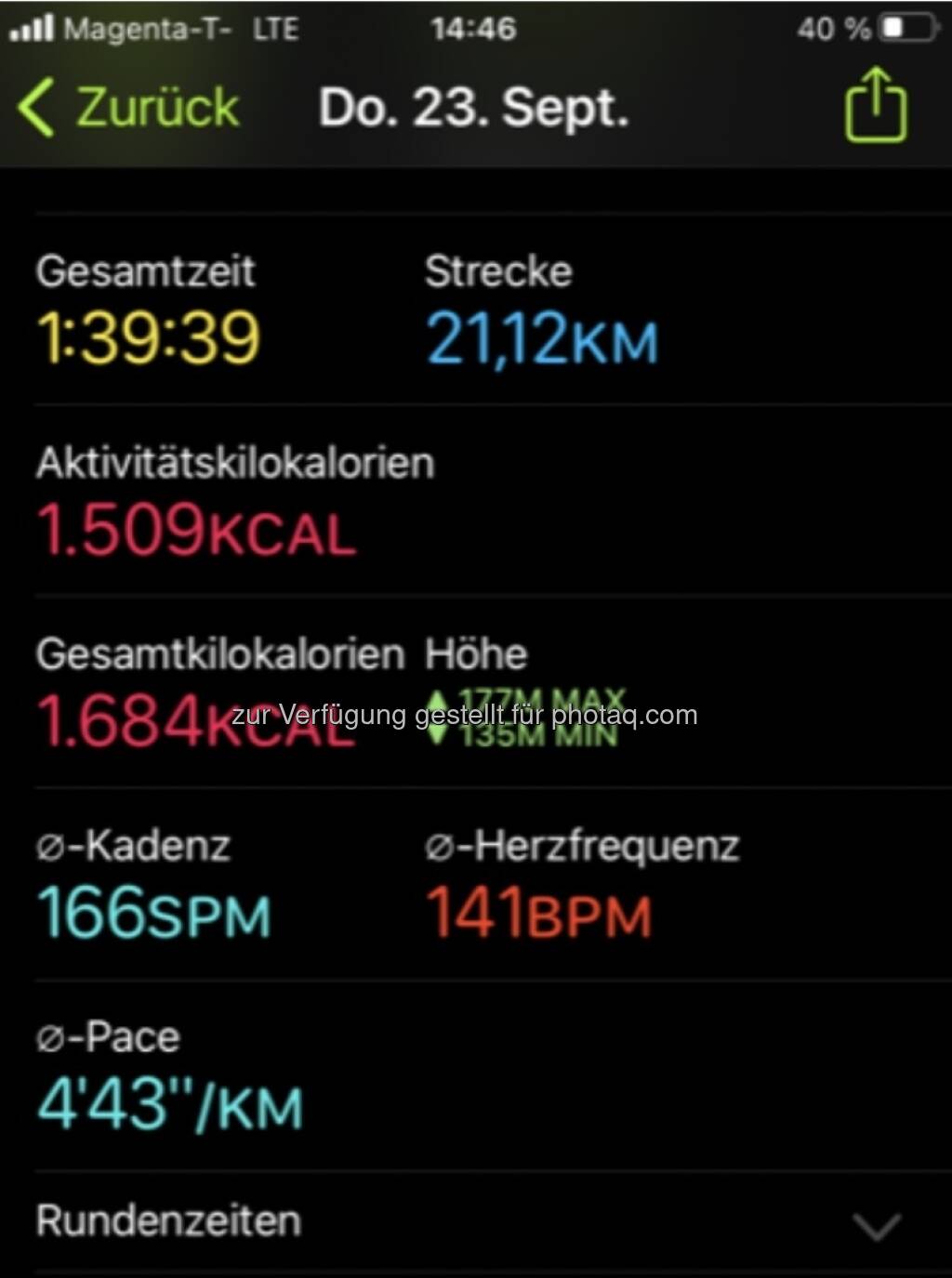This screenshot has width=952, height=1278.
Task: Go back with the Zurück button
Action: (130, 107)
